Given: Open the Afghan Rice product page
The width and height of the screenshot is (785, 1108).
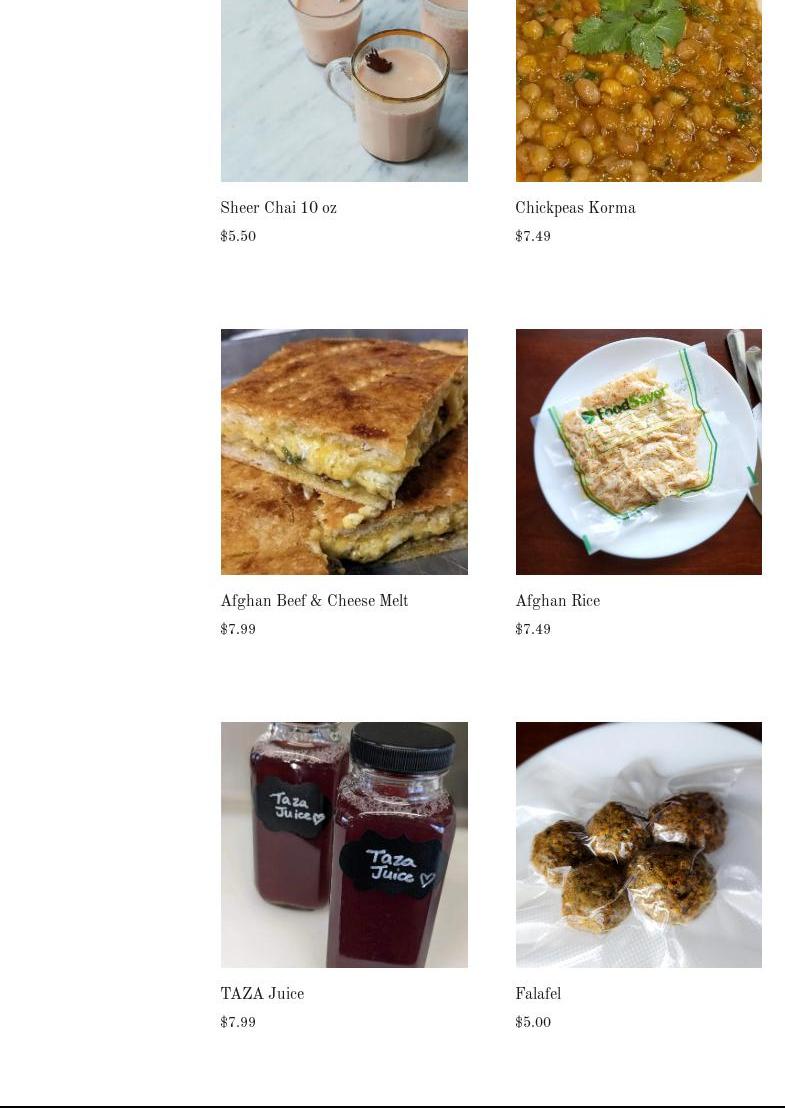Looking at the screenshot, I should coord(557,601).
